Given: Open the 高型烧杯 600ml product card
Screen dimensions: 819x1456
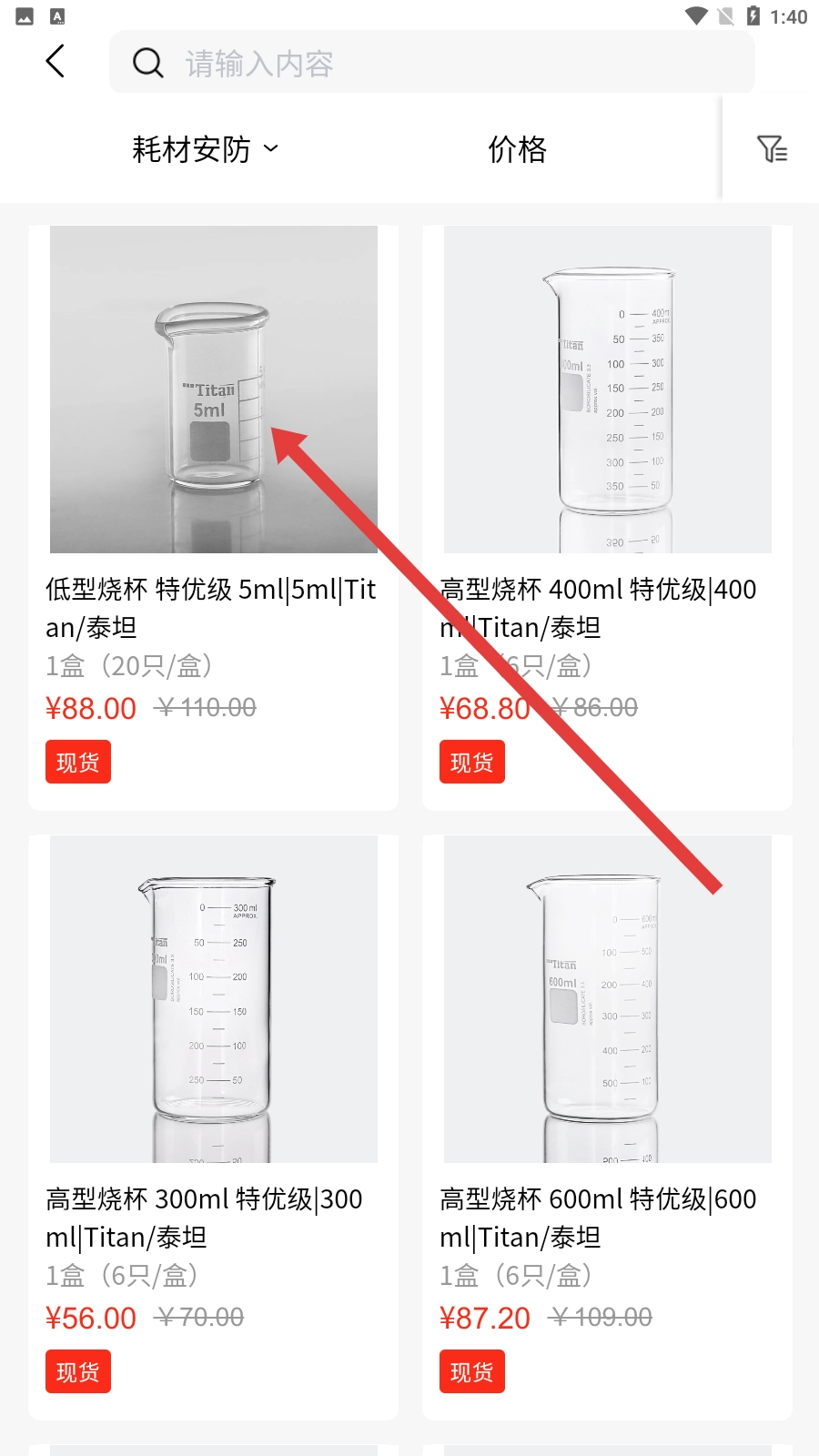Looking at the screenshot, I should pos(607,1127).
